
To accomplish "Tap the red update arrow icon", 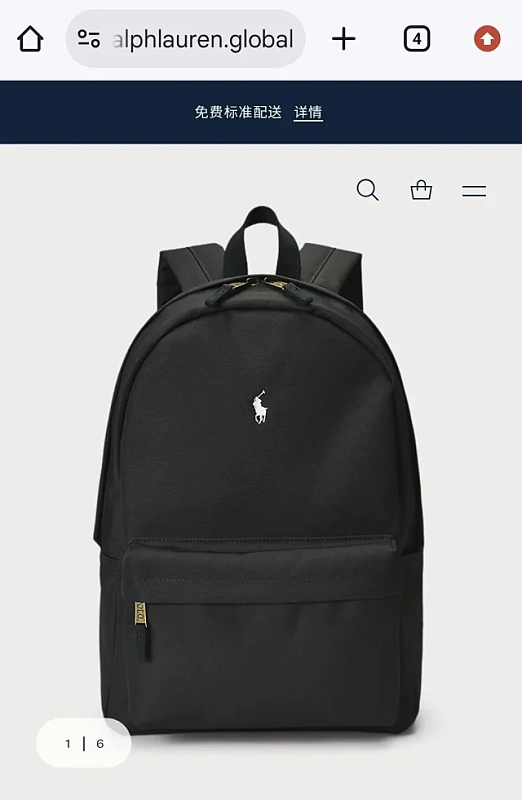I will pyautogui.click(x=487, y=39).
